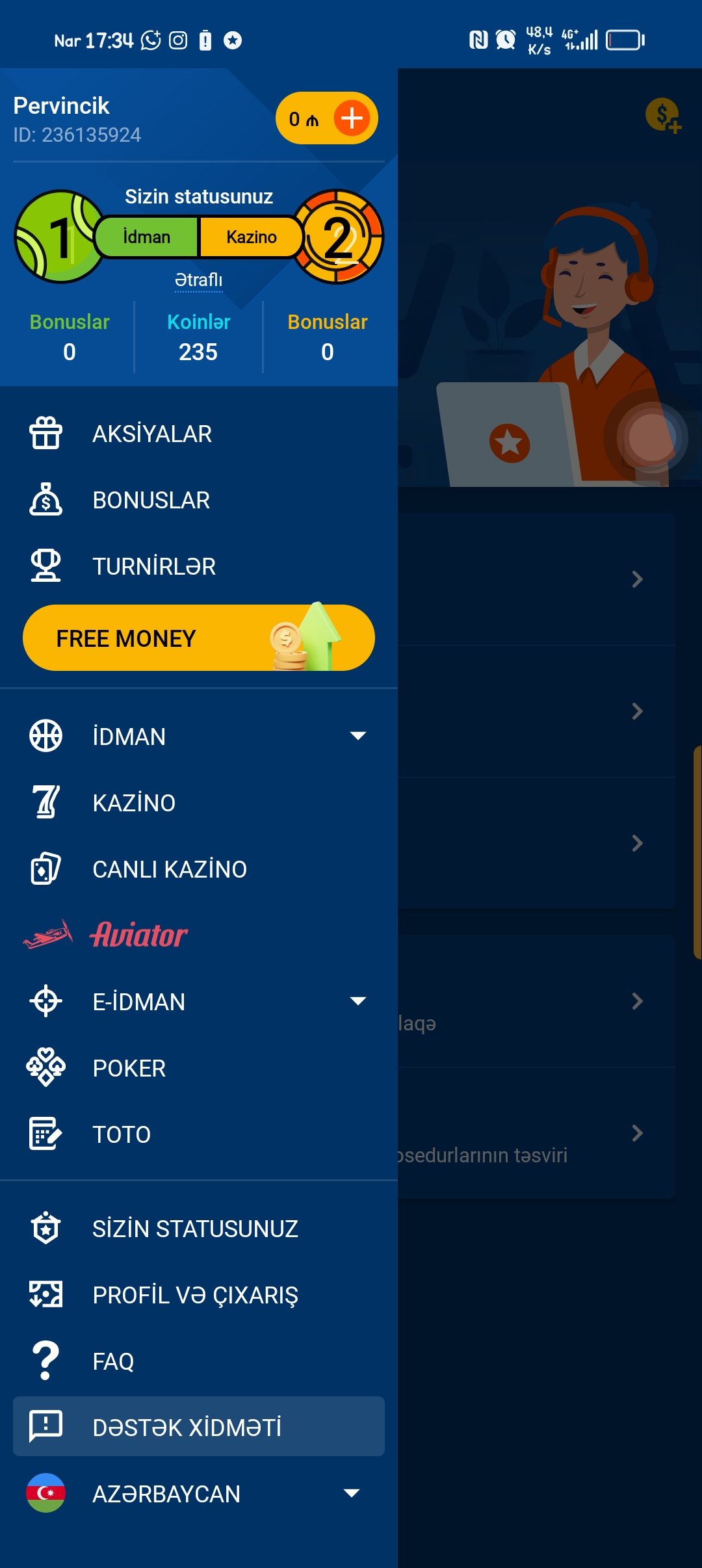Open the FAQ page
This screenshot has width=702, height=1568.
tap(199, 1361)
